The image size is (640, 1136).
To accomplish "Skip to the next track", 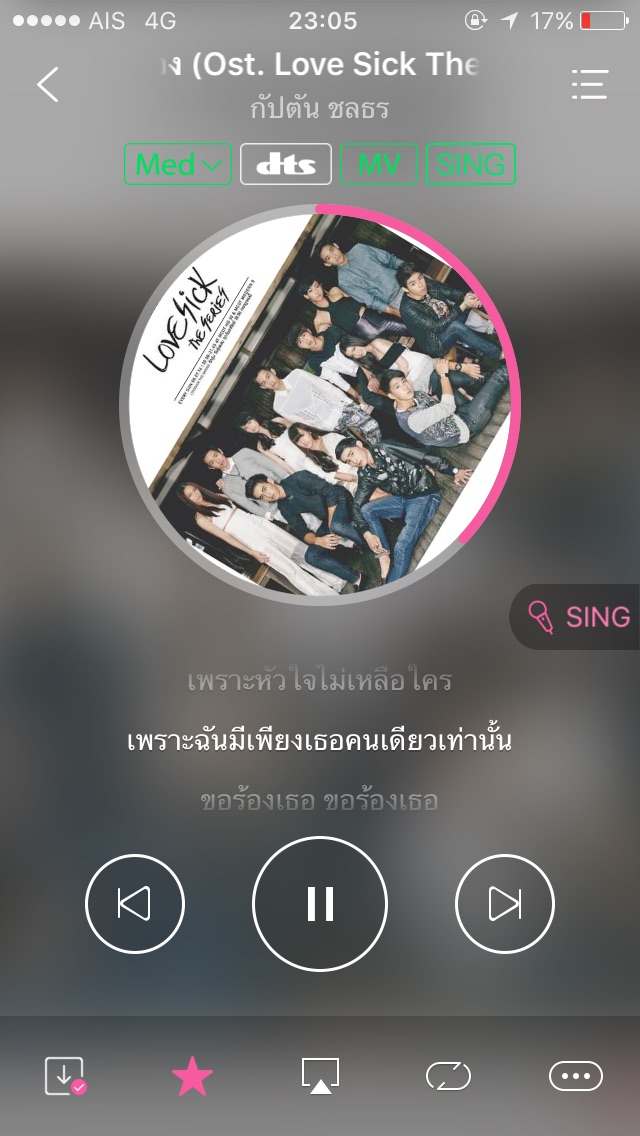I will [504, 904].
